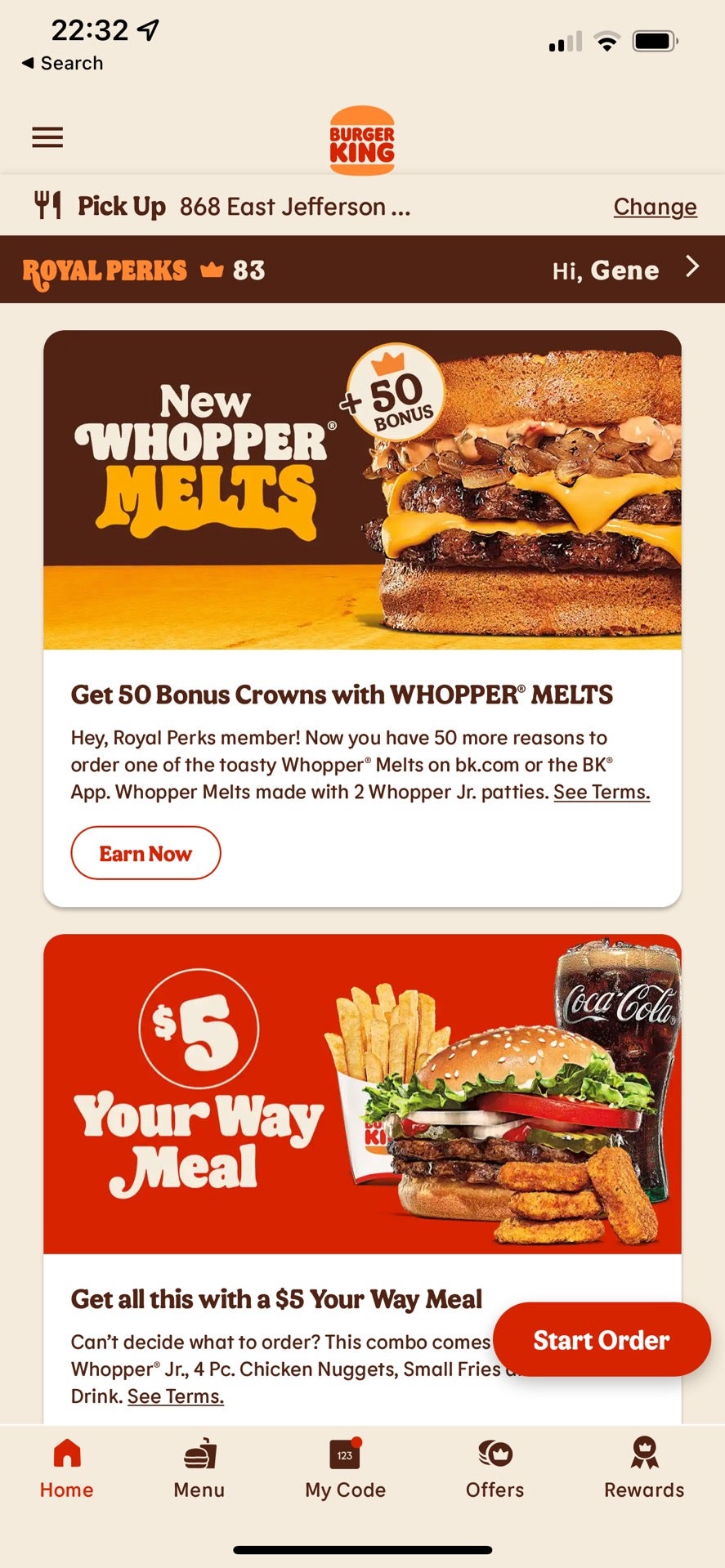Tap the Offers coupon icon
Image resolution: width=725 pixels, height=1568 pixels.
tap(494, 1455)
